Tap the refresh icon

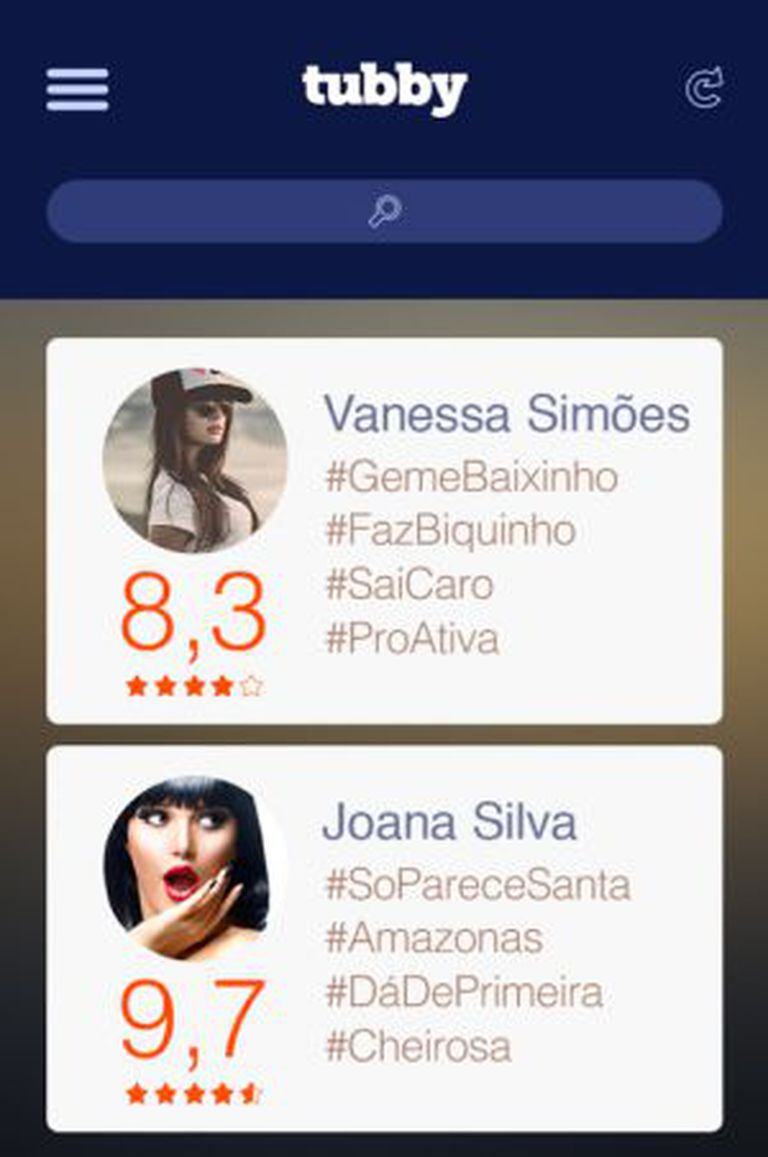[x=704, y=88]
